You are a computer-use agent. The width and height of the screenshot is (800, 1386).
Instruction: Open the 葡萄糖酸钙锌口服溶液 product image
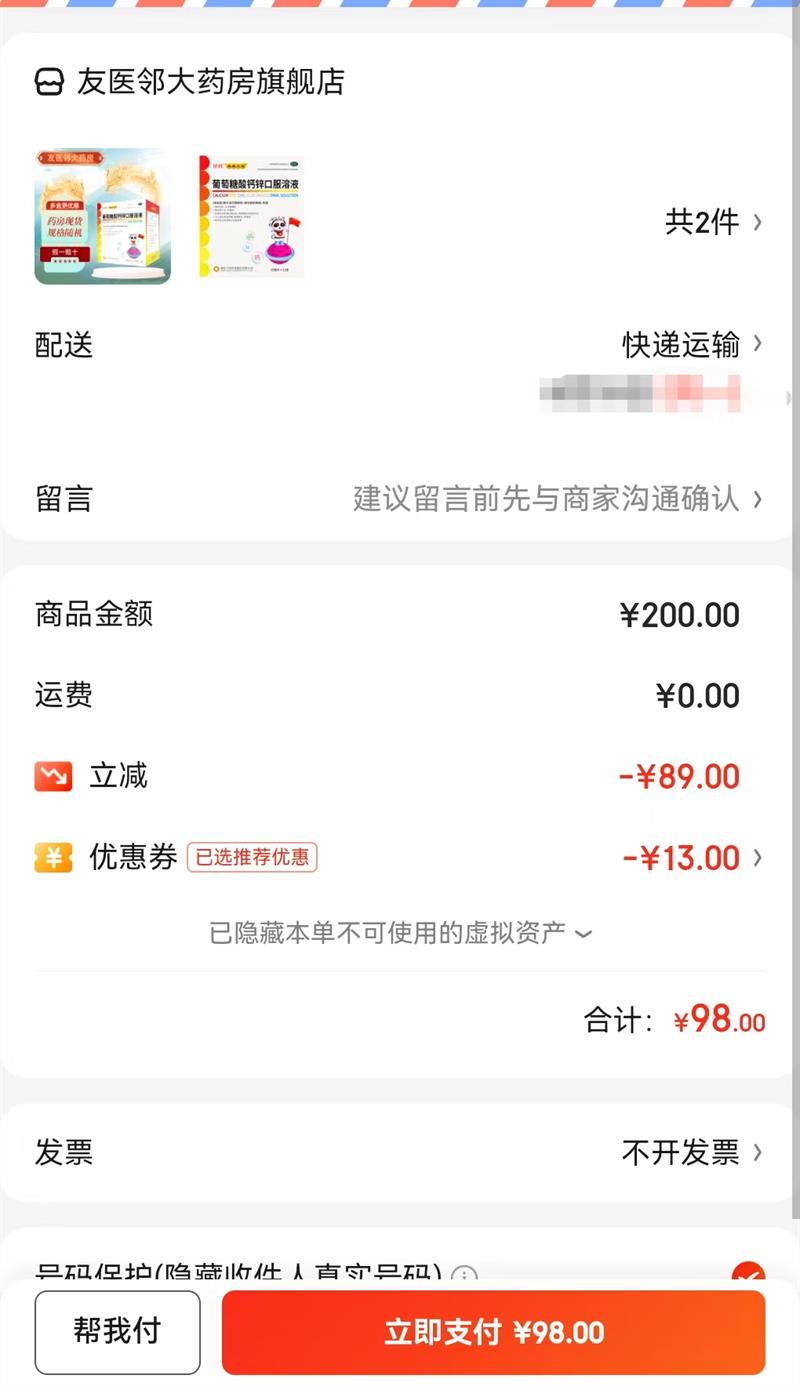(x=250, y=216)
